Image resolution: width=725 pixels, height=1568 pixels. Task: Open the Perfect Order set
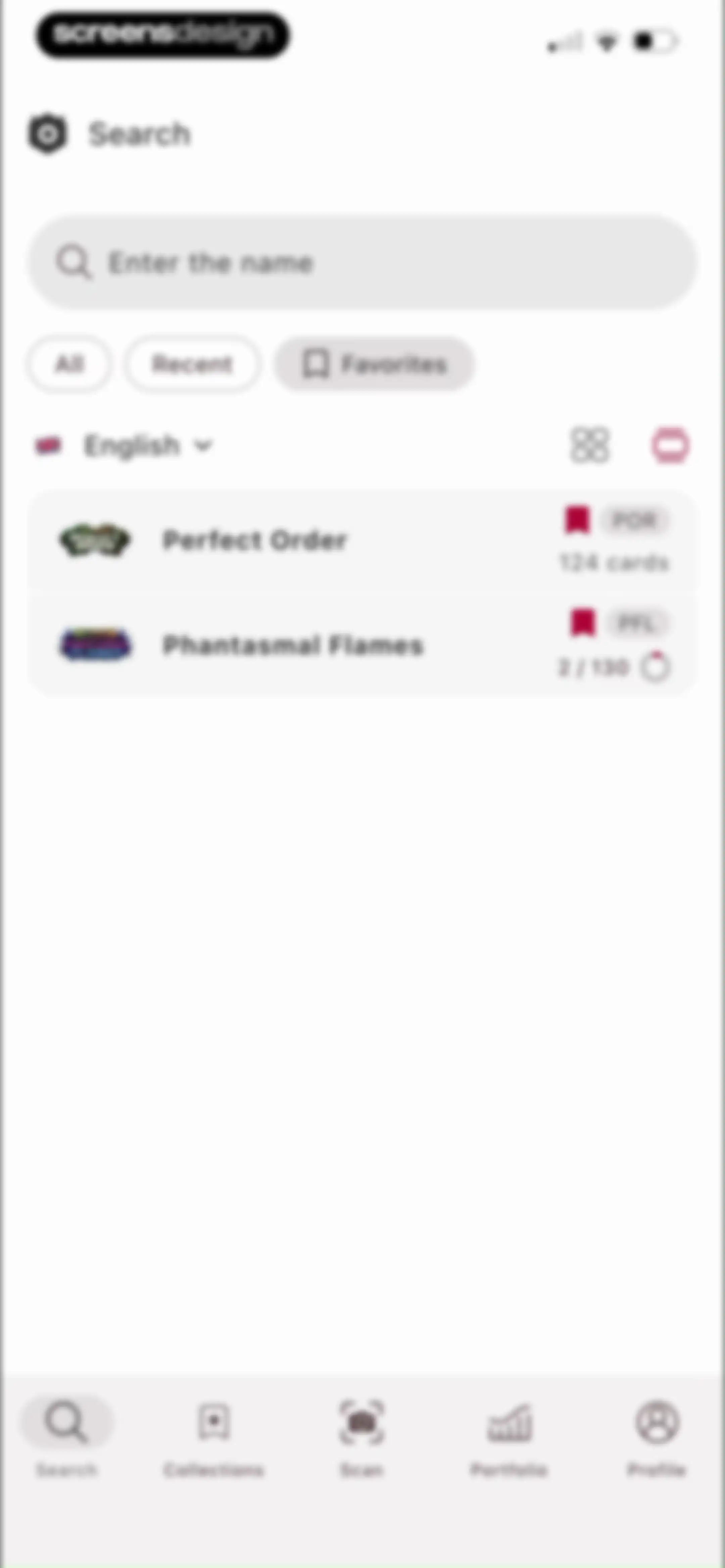pos(363,540)
